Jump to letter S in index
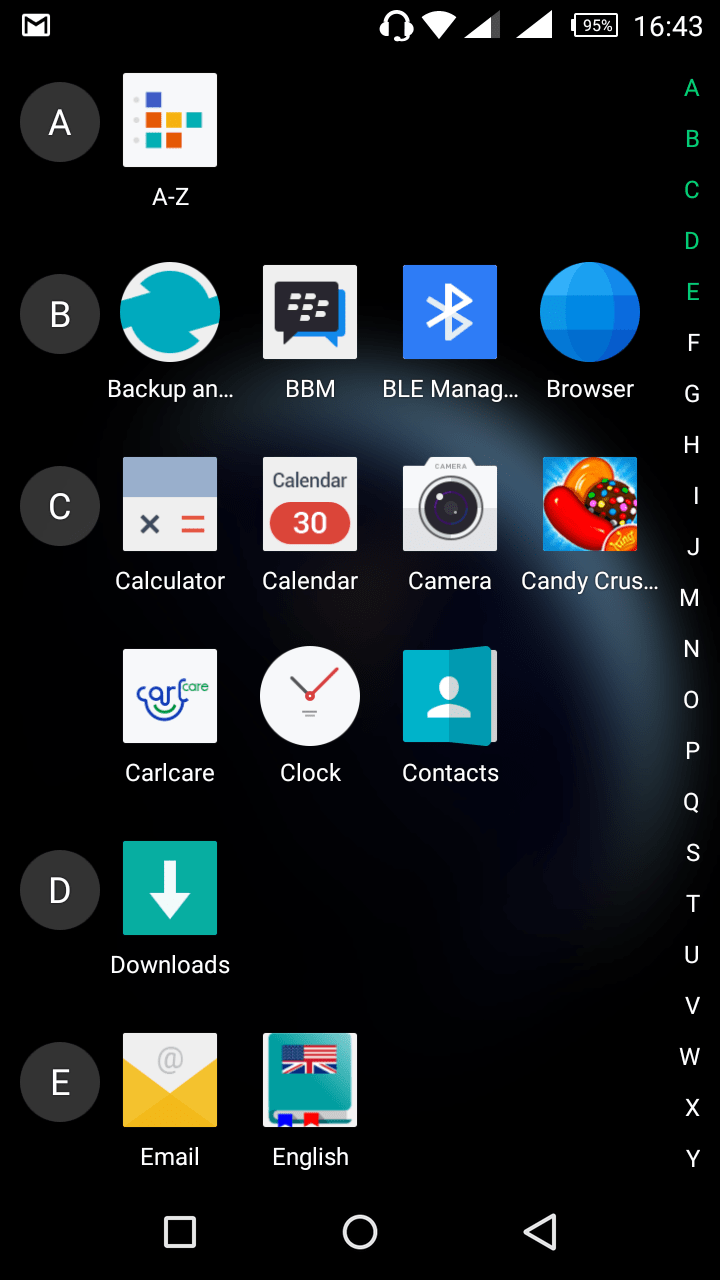Screen dimensions: 720x1280 [x=692, y=853]
